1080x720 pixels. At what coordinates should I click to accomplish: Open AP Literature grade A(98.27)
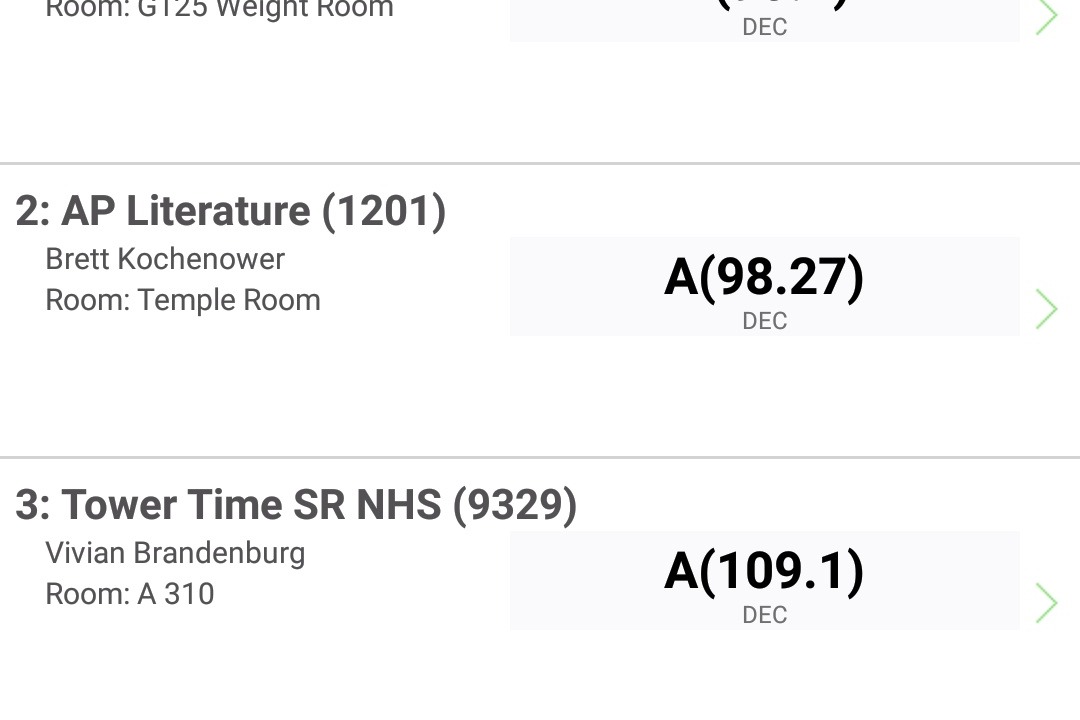(764, 286)
